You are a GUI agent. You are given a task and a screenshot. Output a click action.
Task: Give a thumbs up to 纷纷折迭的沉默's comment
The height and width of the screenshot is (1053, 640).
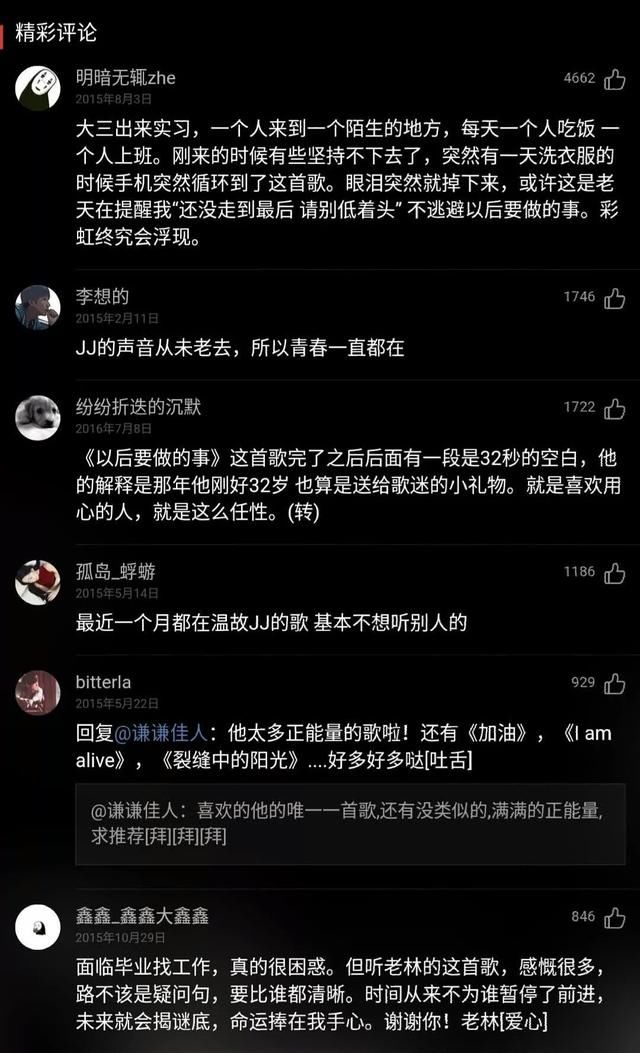614,408
